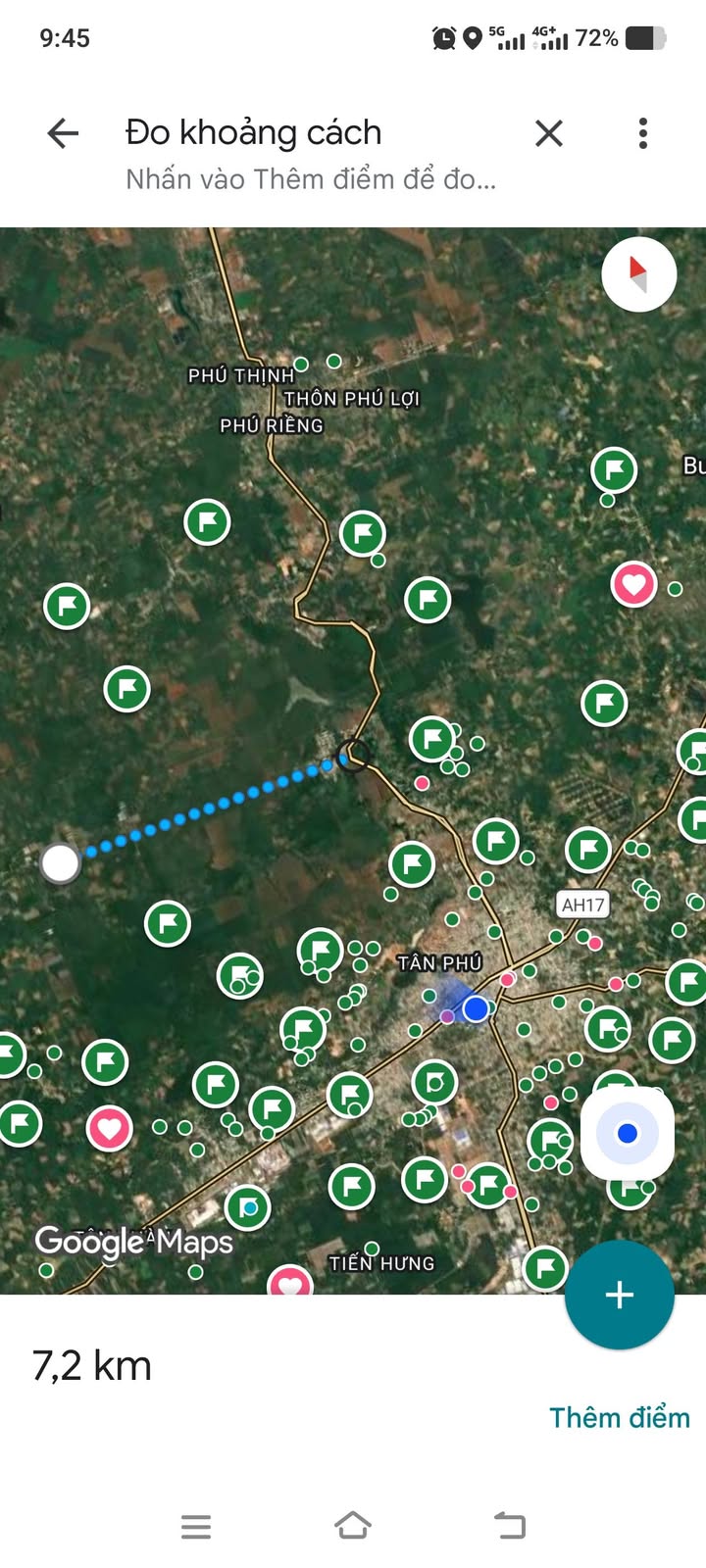
Task: Go back from Đo khoảng cách
Action: coord(63,133)
